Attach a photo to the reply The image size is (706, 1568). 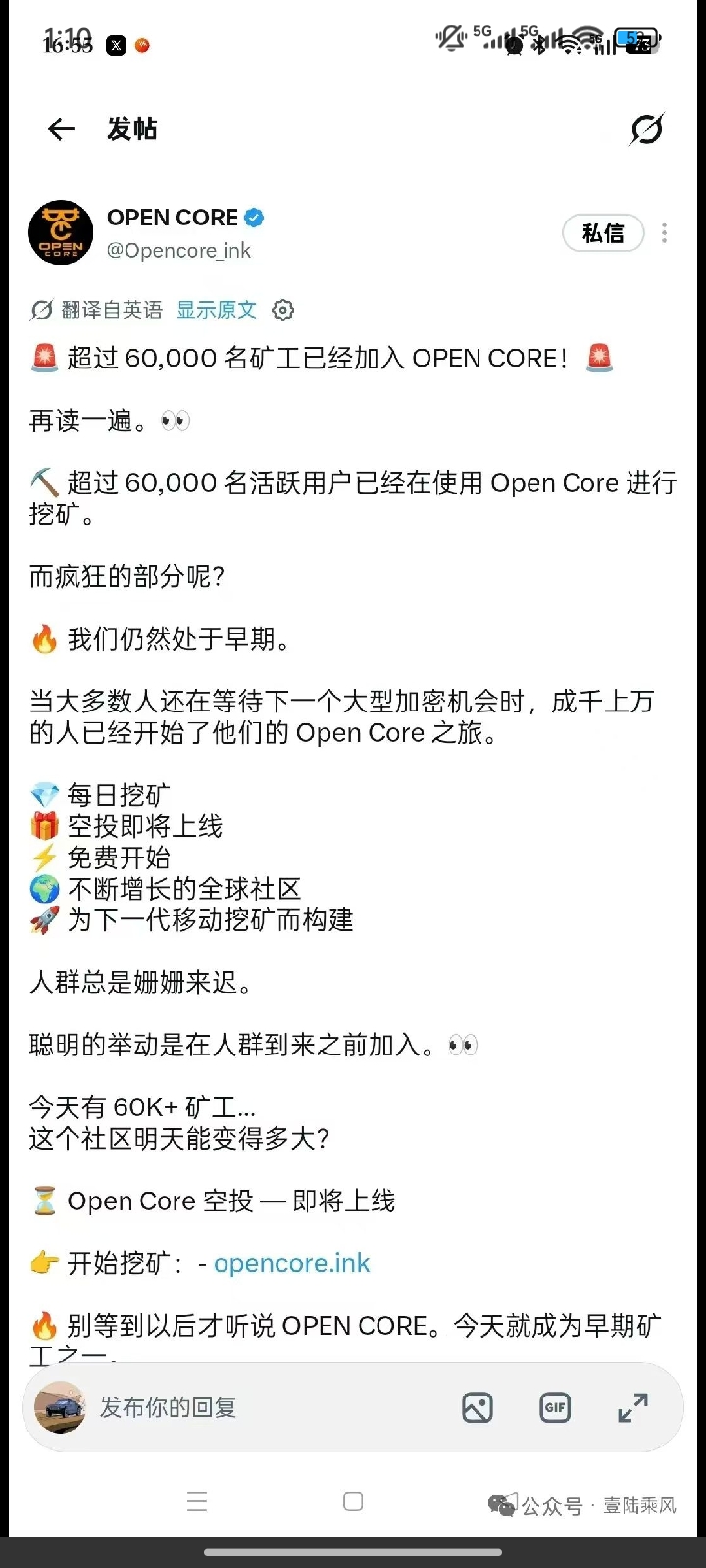[478, 1408]
